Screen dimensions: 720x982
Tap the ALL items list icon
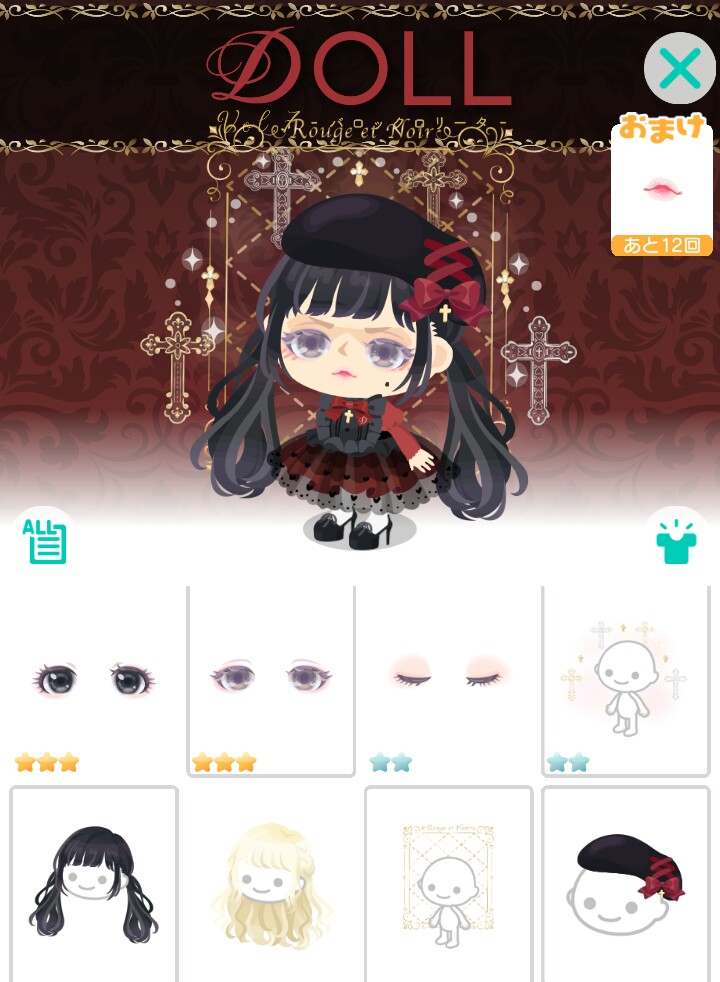pyautogui.click(x=43, y=543)
